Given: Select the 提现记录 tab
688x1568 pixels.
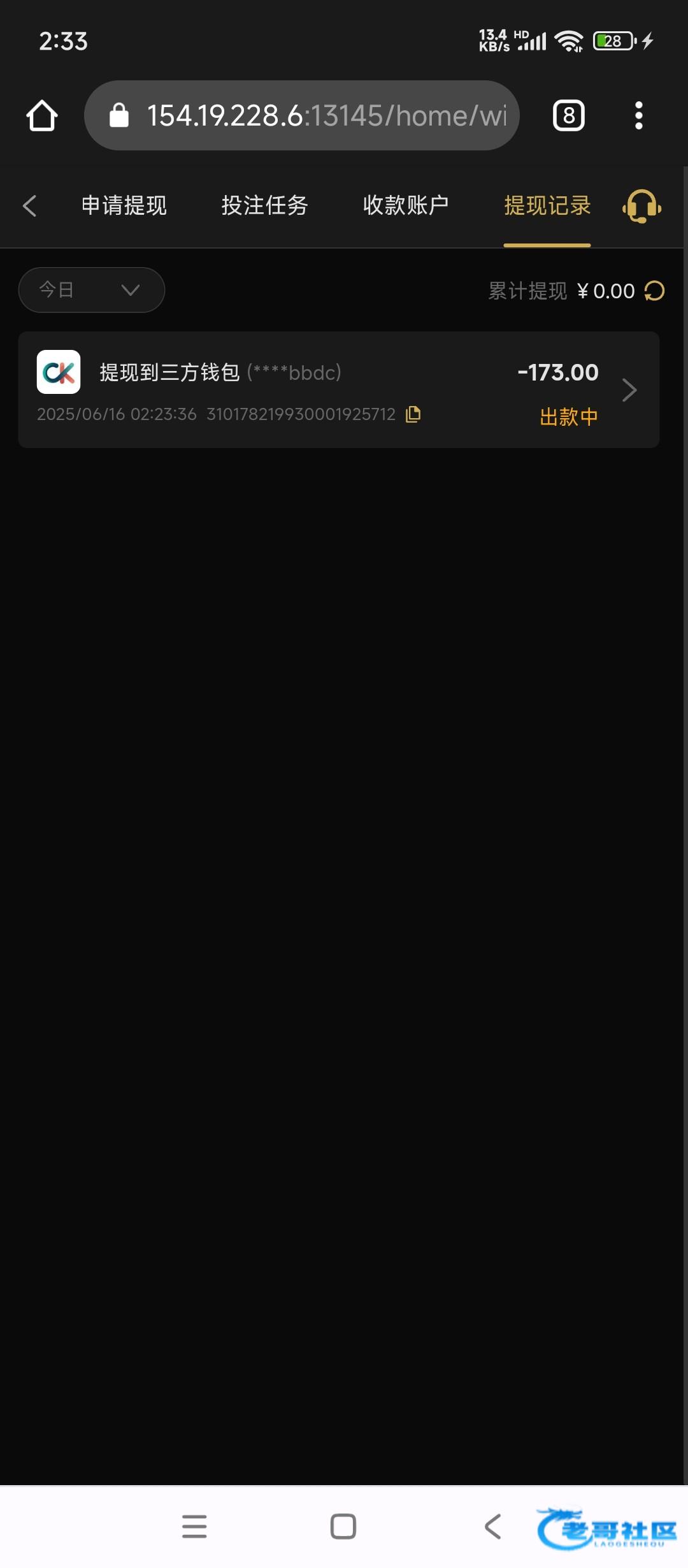Looking at the screenshot, I should click(x=547, y=206).
